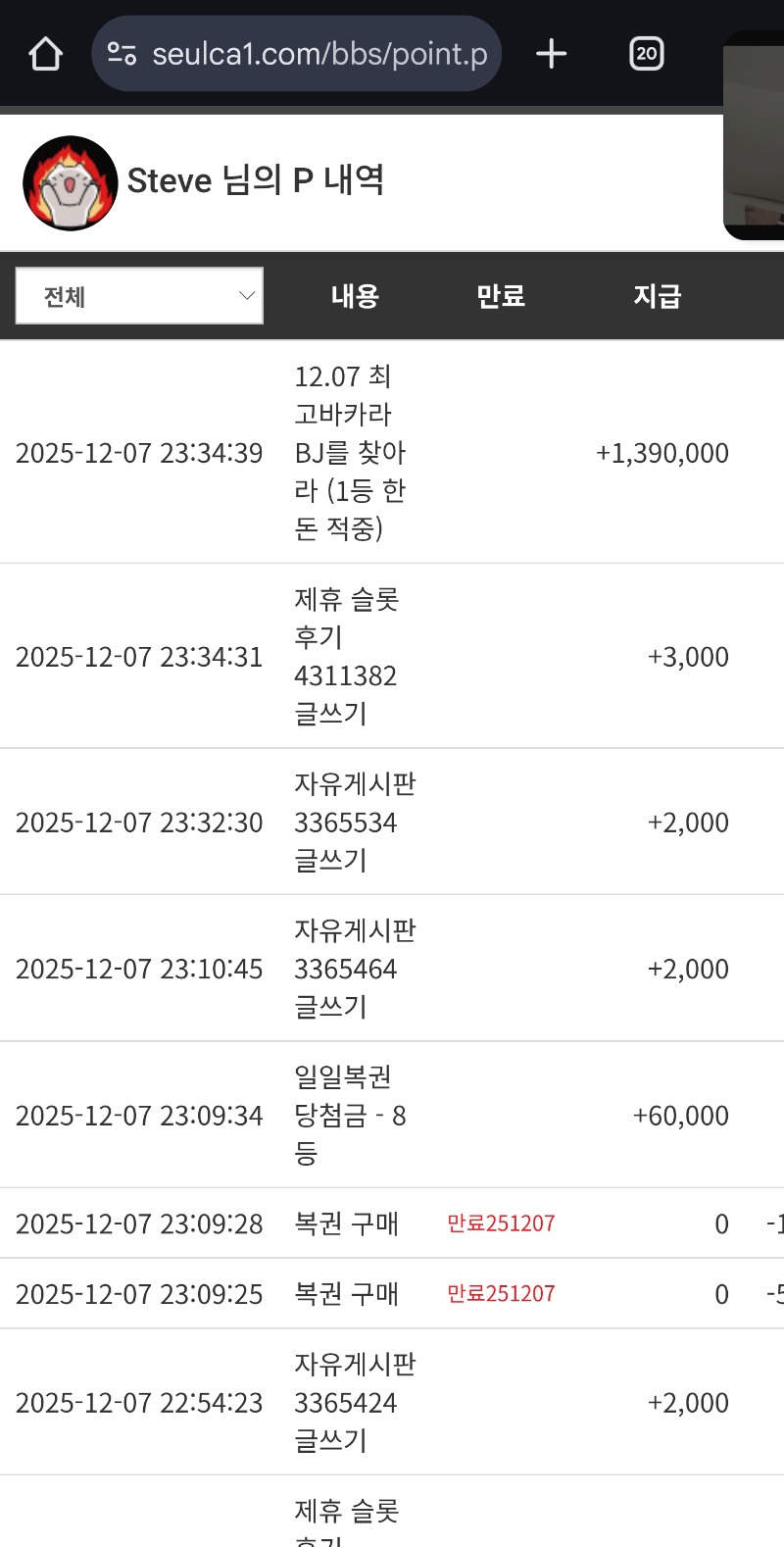The image size is (784, 1547).
Task: Tap the new tab plus icon
Action: coord(551,54)
